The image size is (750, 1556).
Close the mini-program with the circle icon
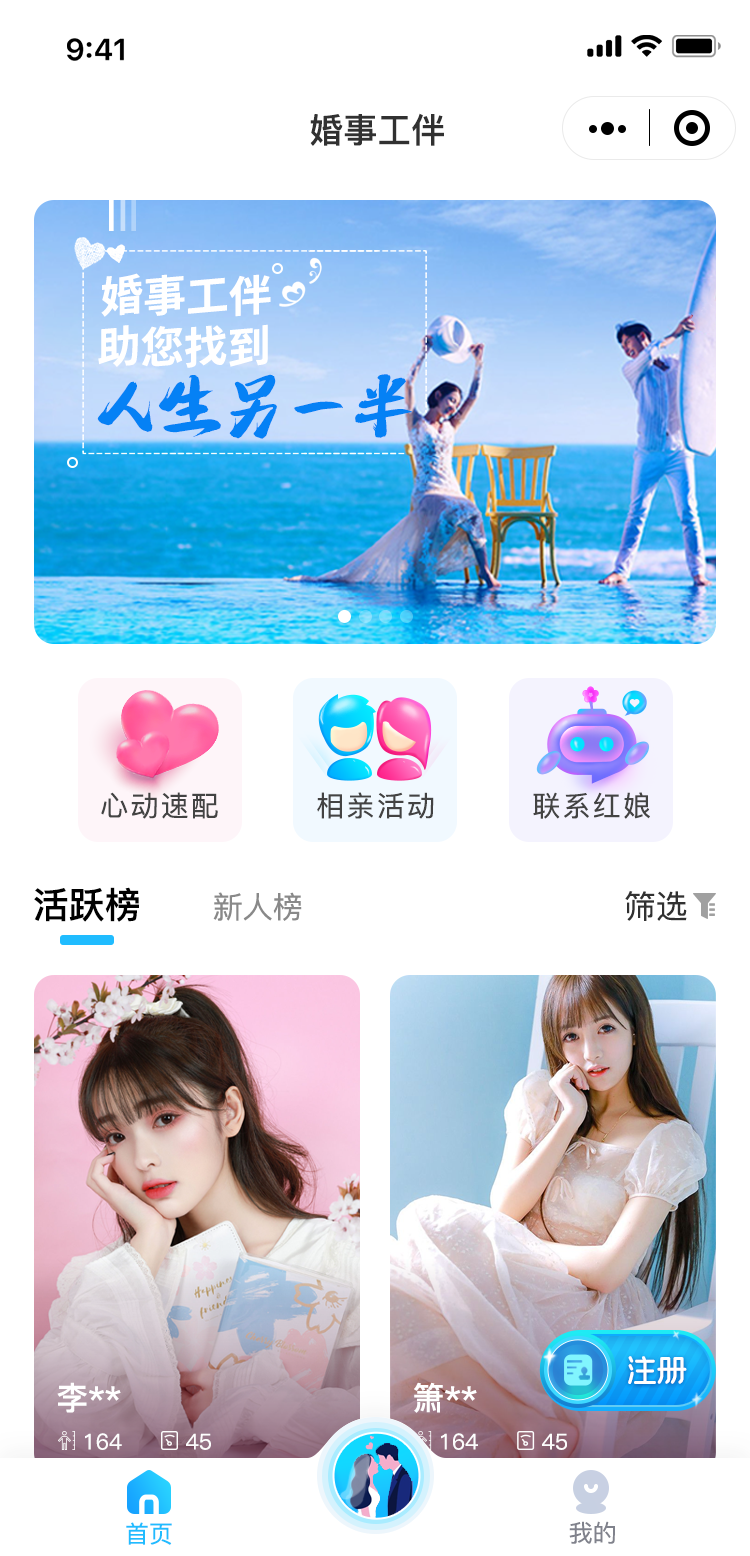692,128
